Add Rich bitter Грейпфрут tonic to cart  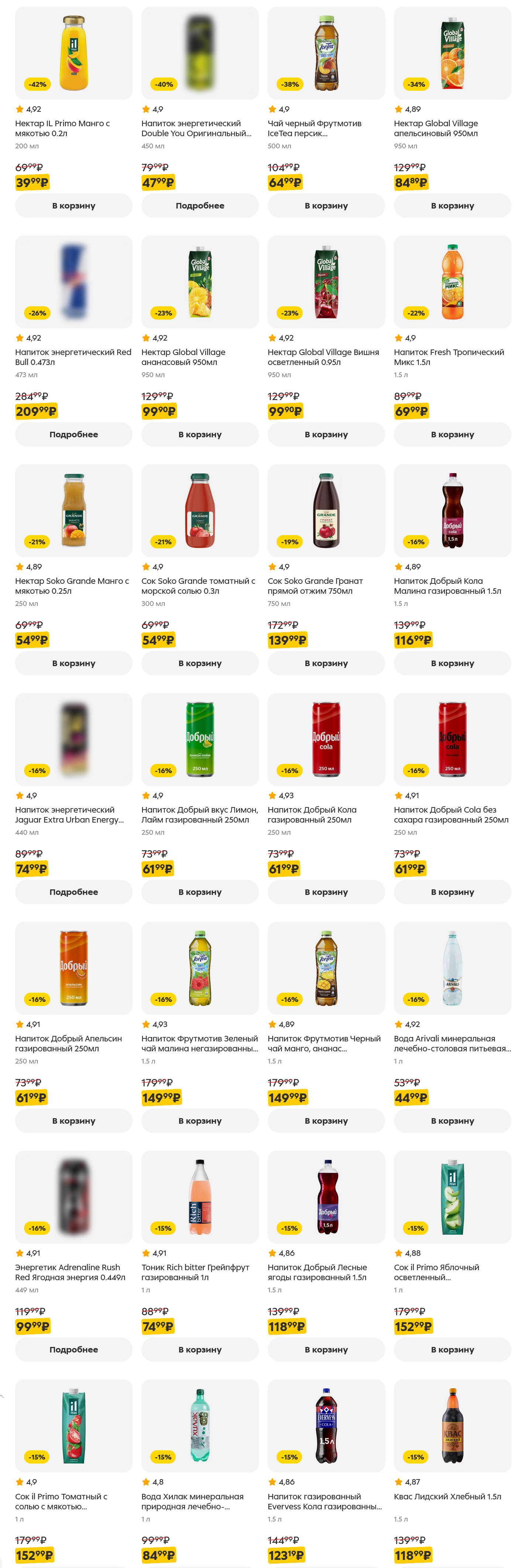click(200, 1350)
